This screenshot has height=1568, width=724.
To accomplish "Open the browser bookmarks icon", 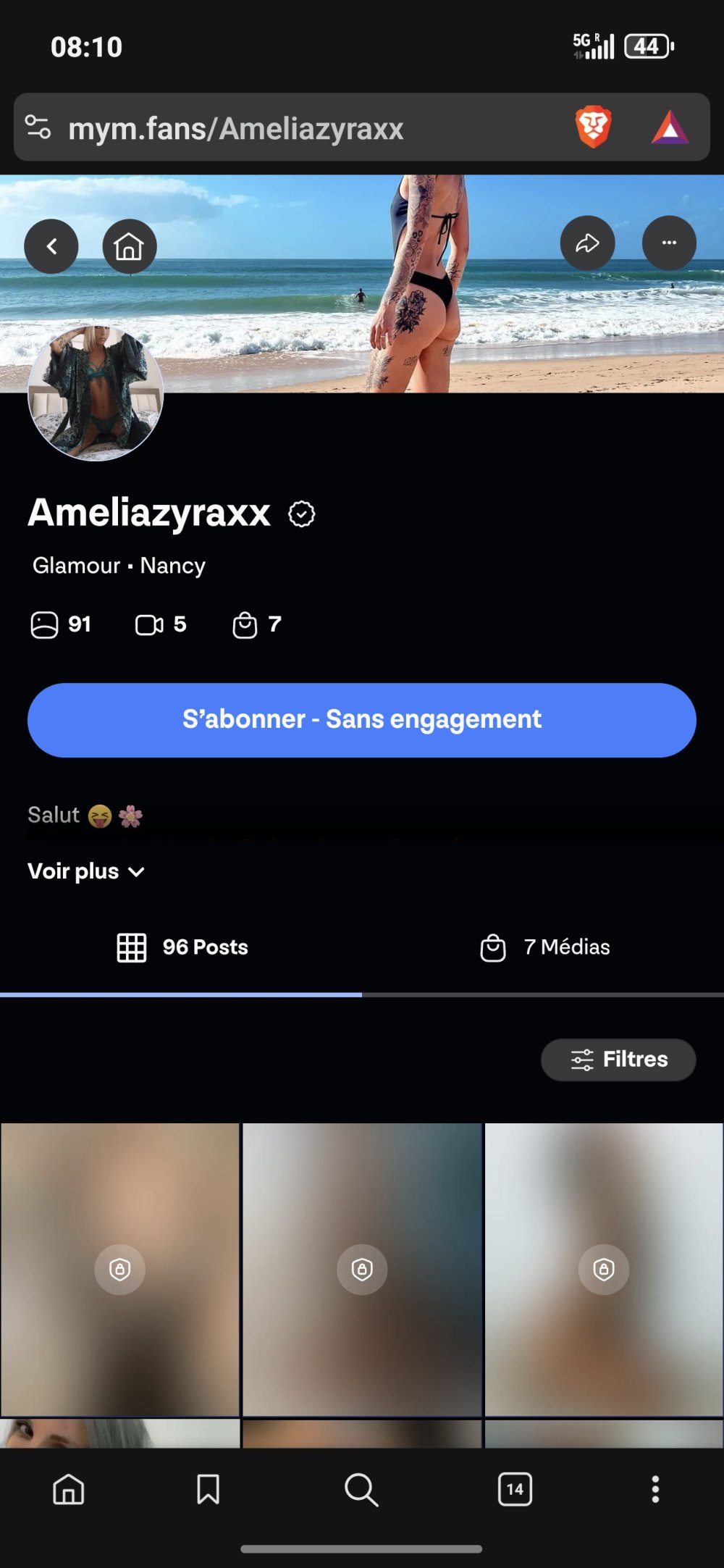I will [208, 1490].
